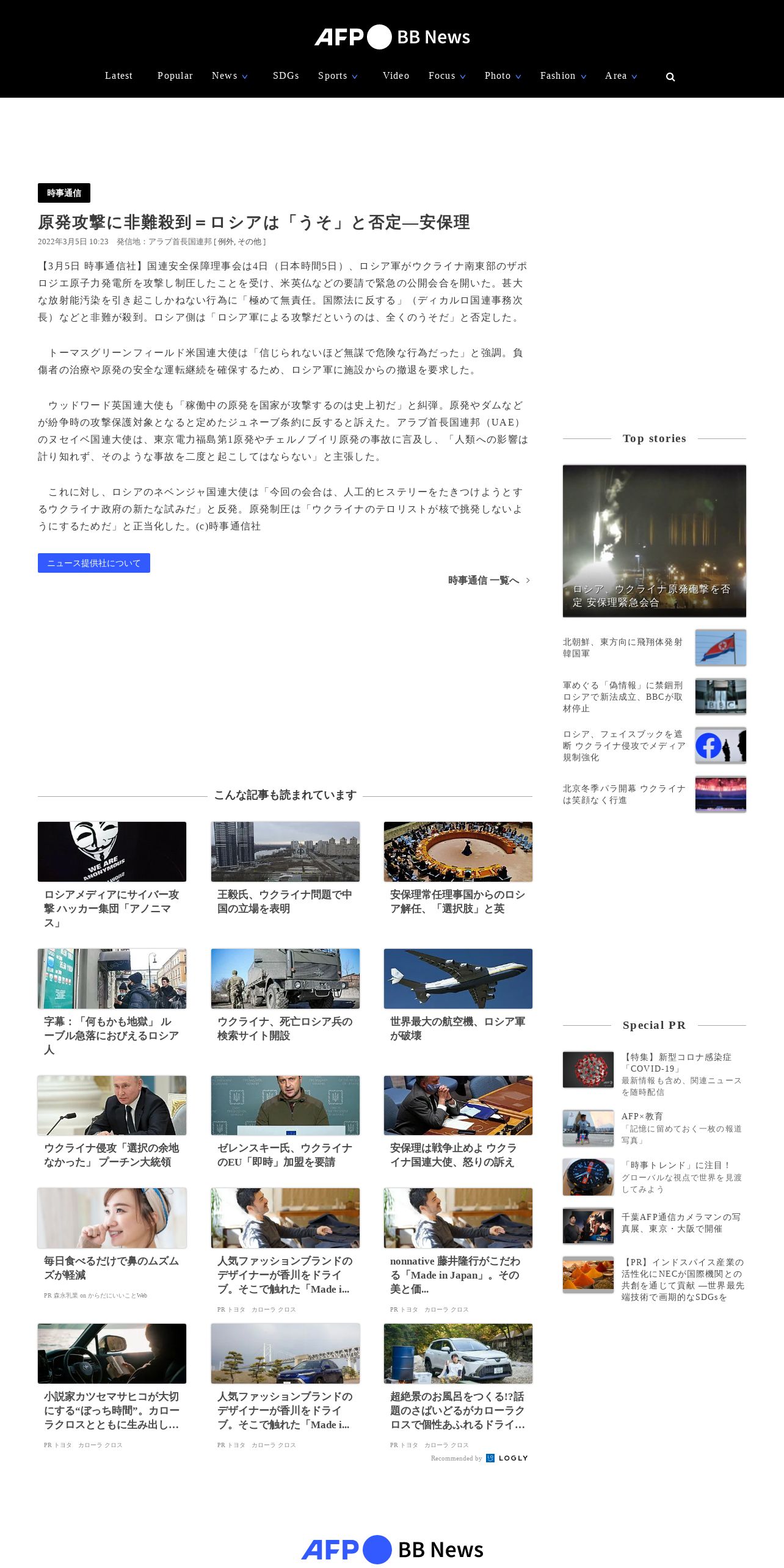The width and height of the screenshot is (784, 1568).
Task: Open the SDGs section
Action: (x=286, y=76)
